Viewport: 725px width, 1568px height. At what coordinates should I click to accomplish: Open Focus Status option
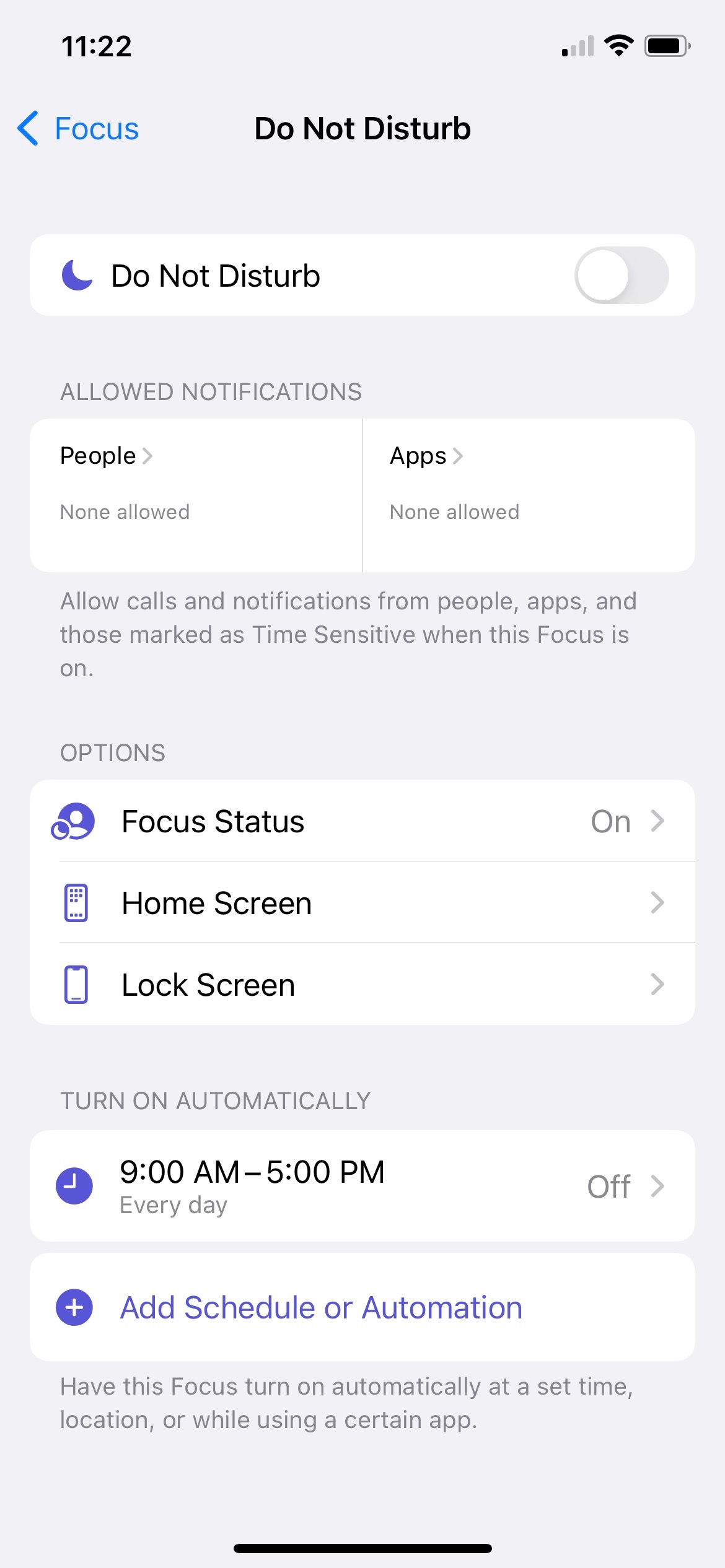pyautogui.click(x=362, y=821)
